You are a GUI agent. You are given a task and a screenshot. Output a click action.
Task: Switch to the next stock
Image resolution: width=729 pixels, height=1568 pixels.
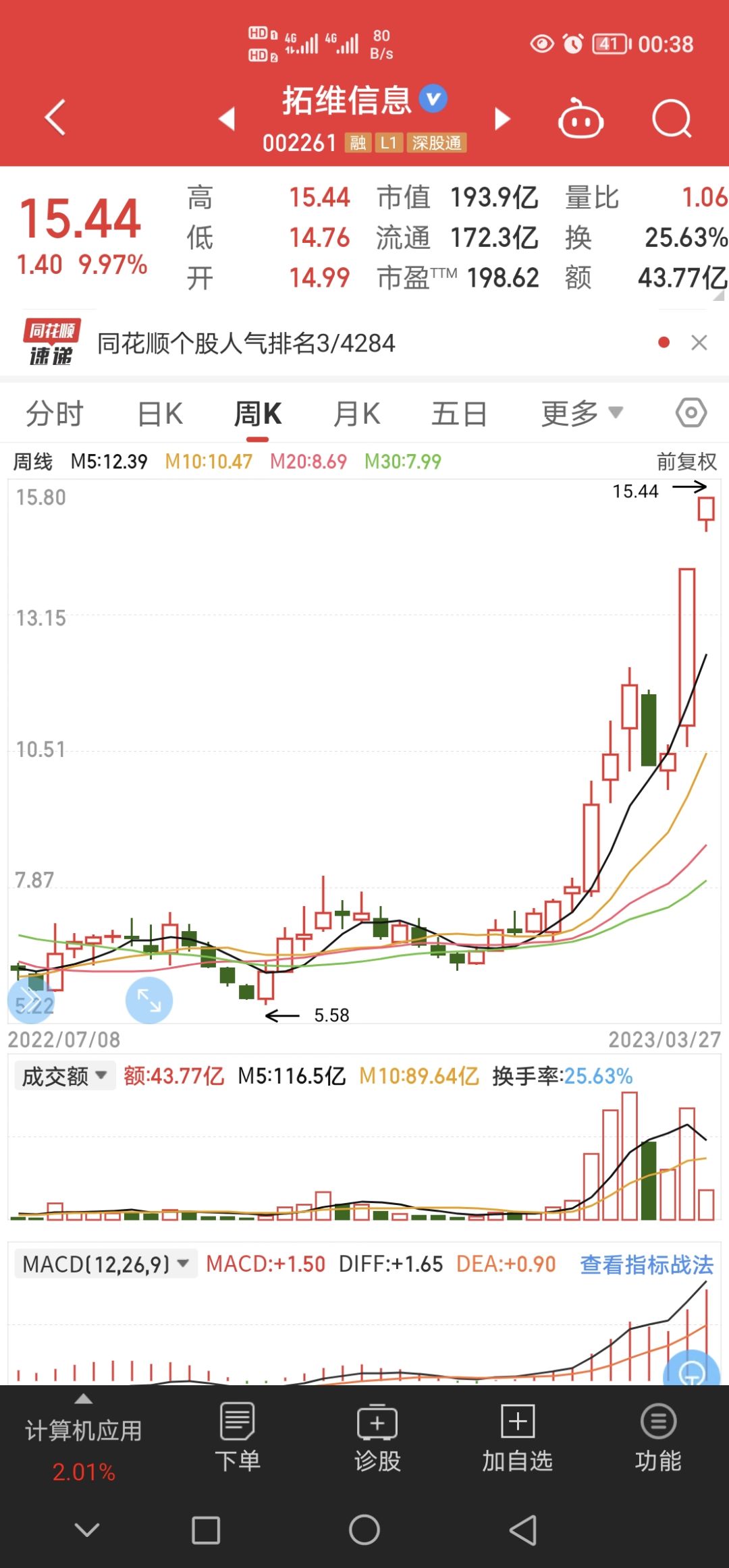(502, 118)
